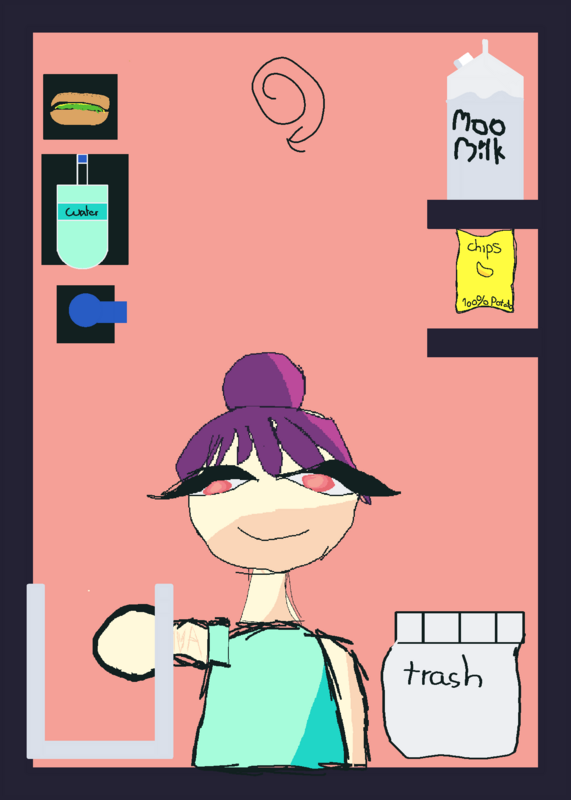Grab the yellow chips bag
Image resolution: width=571 pixels, height=800 pixels.
tap(485, 270)
